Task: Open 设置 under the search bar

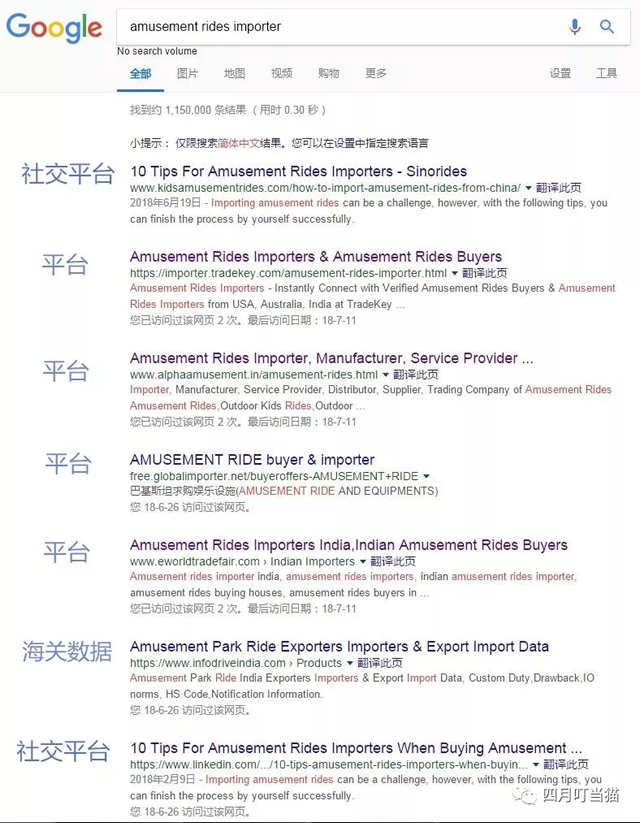Action: click(x=560, y=74)
